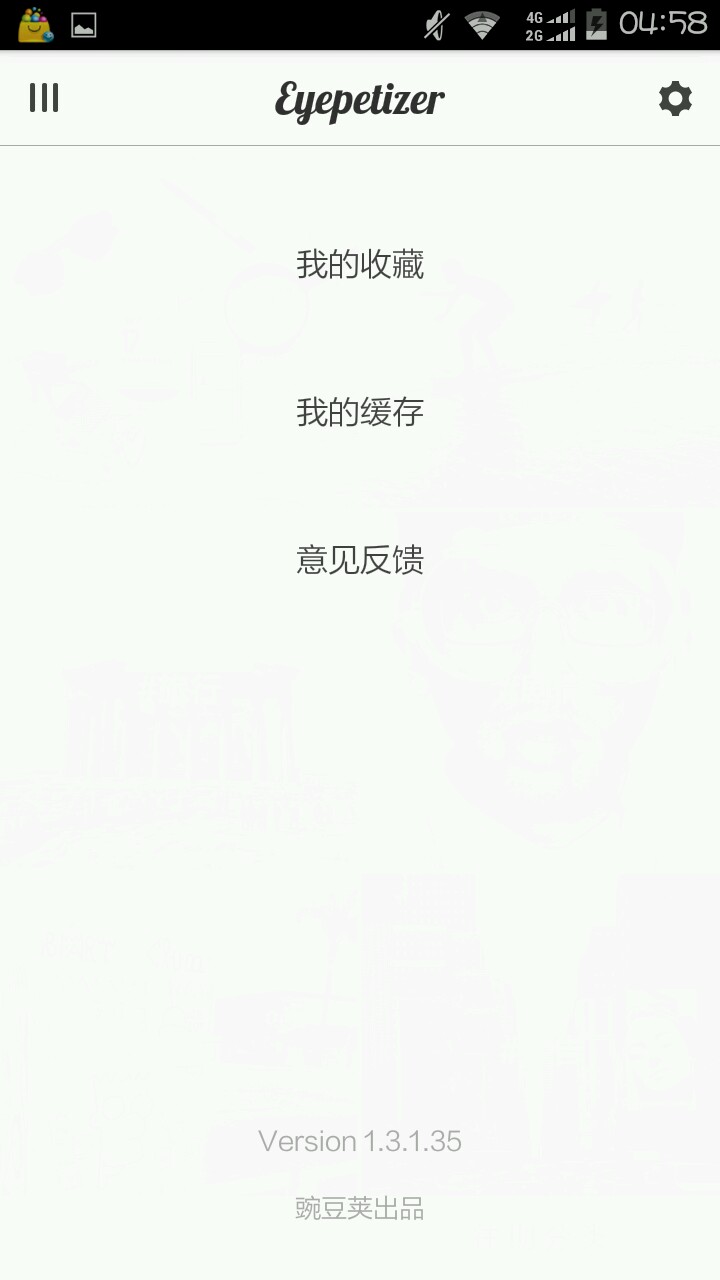The height and width of the screenshot is (1280, 720).
Task: Select 意见反馈 (Feedback)
Action: tap(360, 560)
